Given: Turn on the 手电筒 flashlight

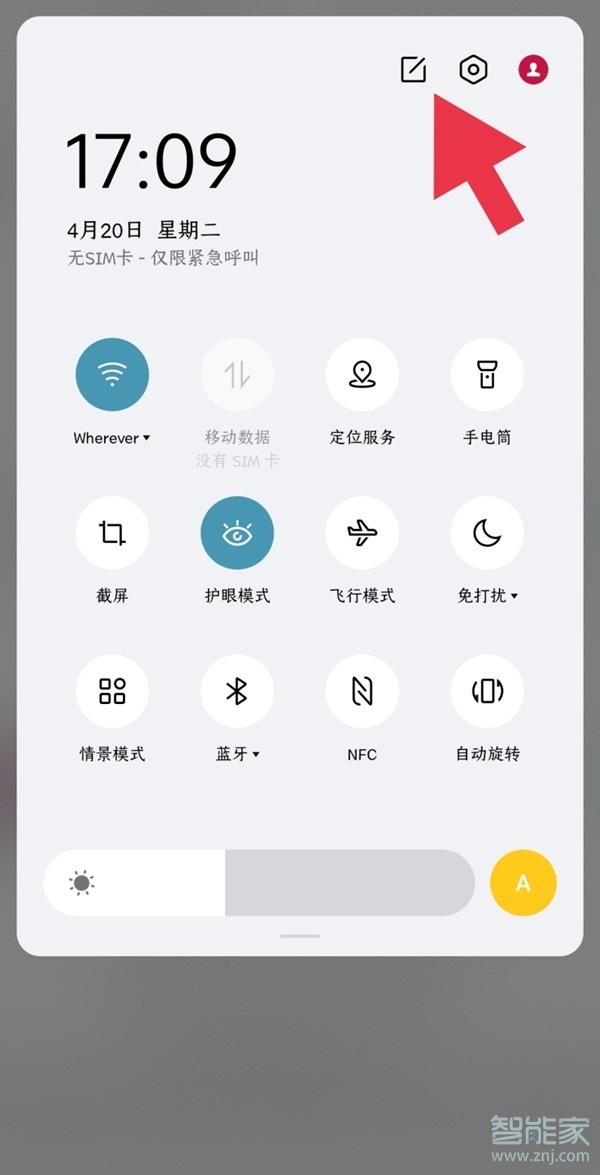Looking at the screenshot, I should click(x=487, y=375).
